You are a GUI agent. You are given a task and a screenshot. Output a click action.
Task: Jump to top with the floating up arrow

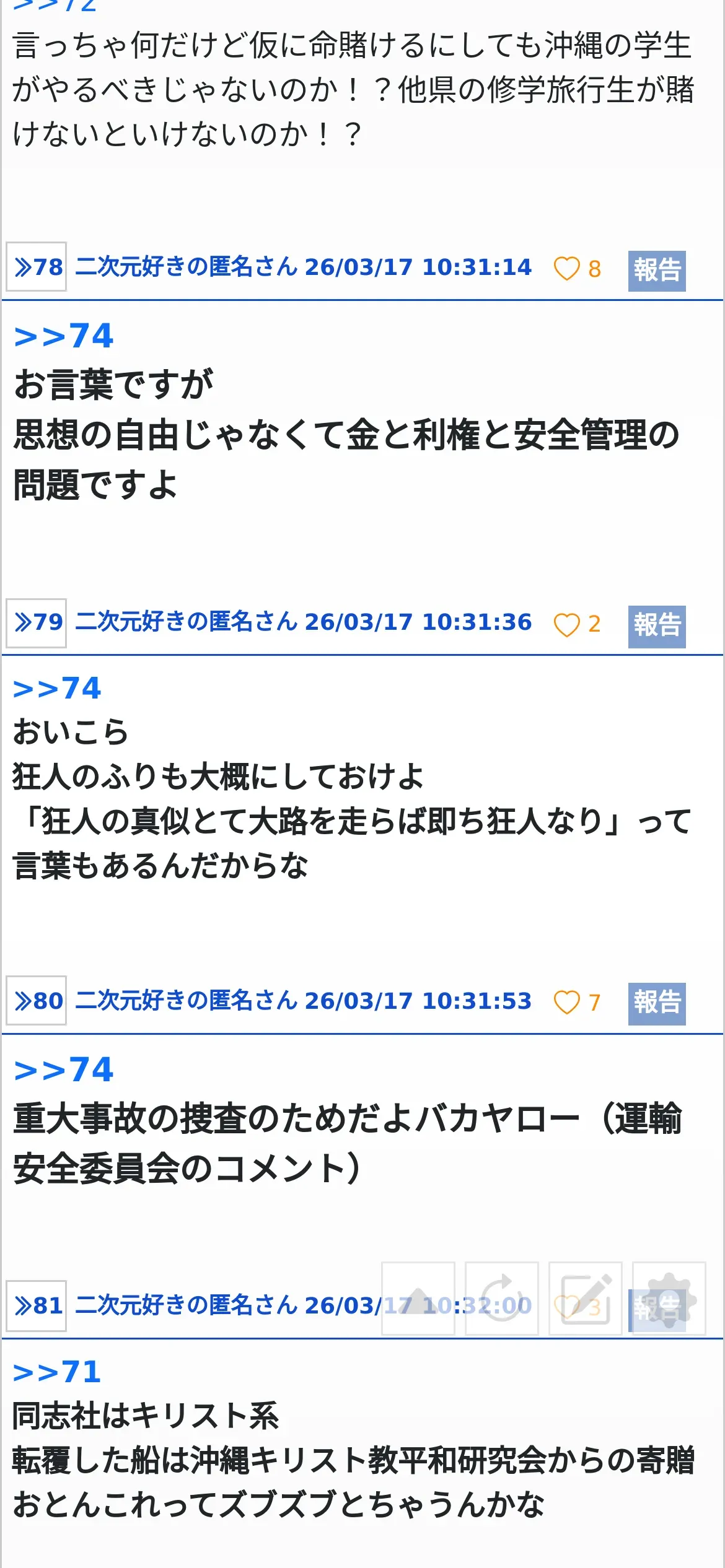point(418,1299)
